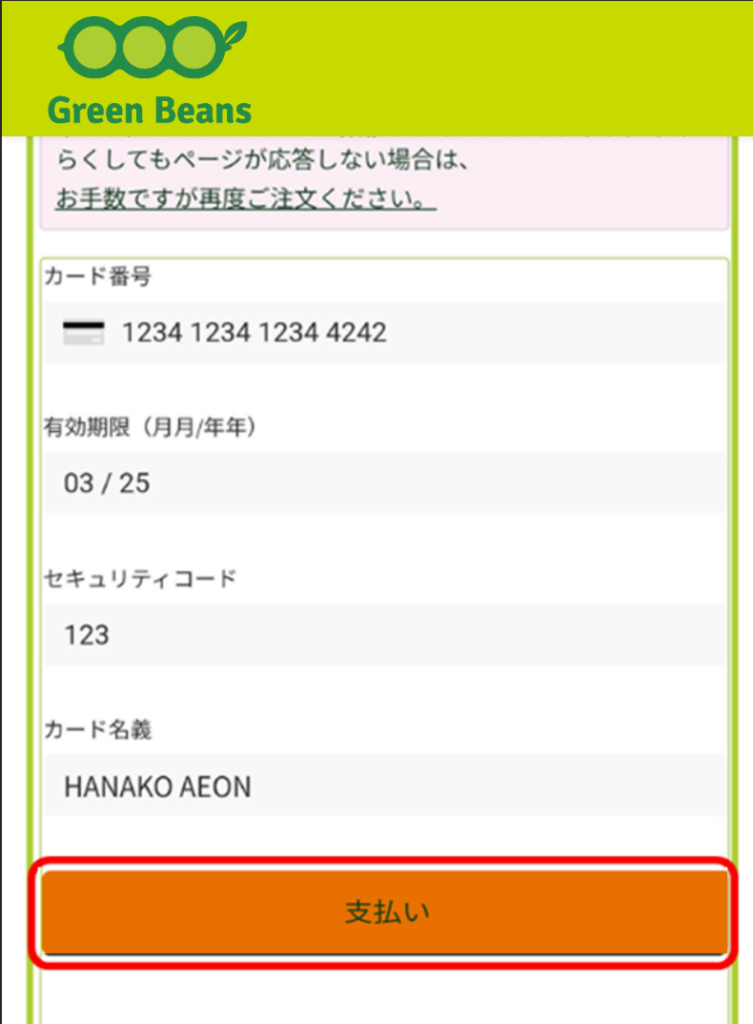Tap the orange 支払い button
Viewport: 753px width, 1024px height.
click(385, 912)
